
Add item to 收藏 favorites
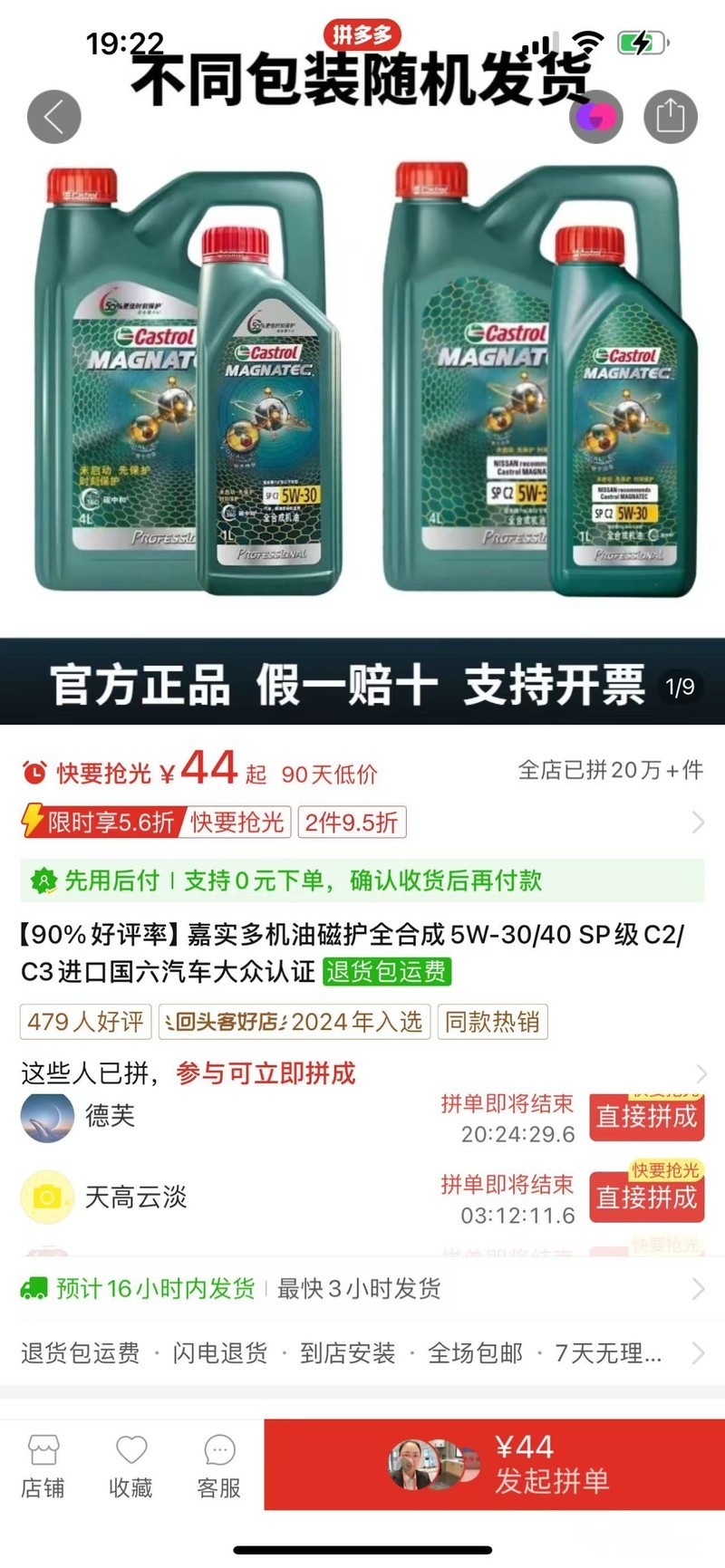pos(130,1466)
